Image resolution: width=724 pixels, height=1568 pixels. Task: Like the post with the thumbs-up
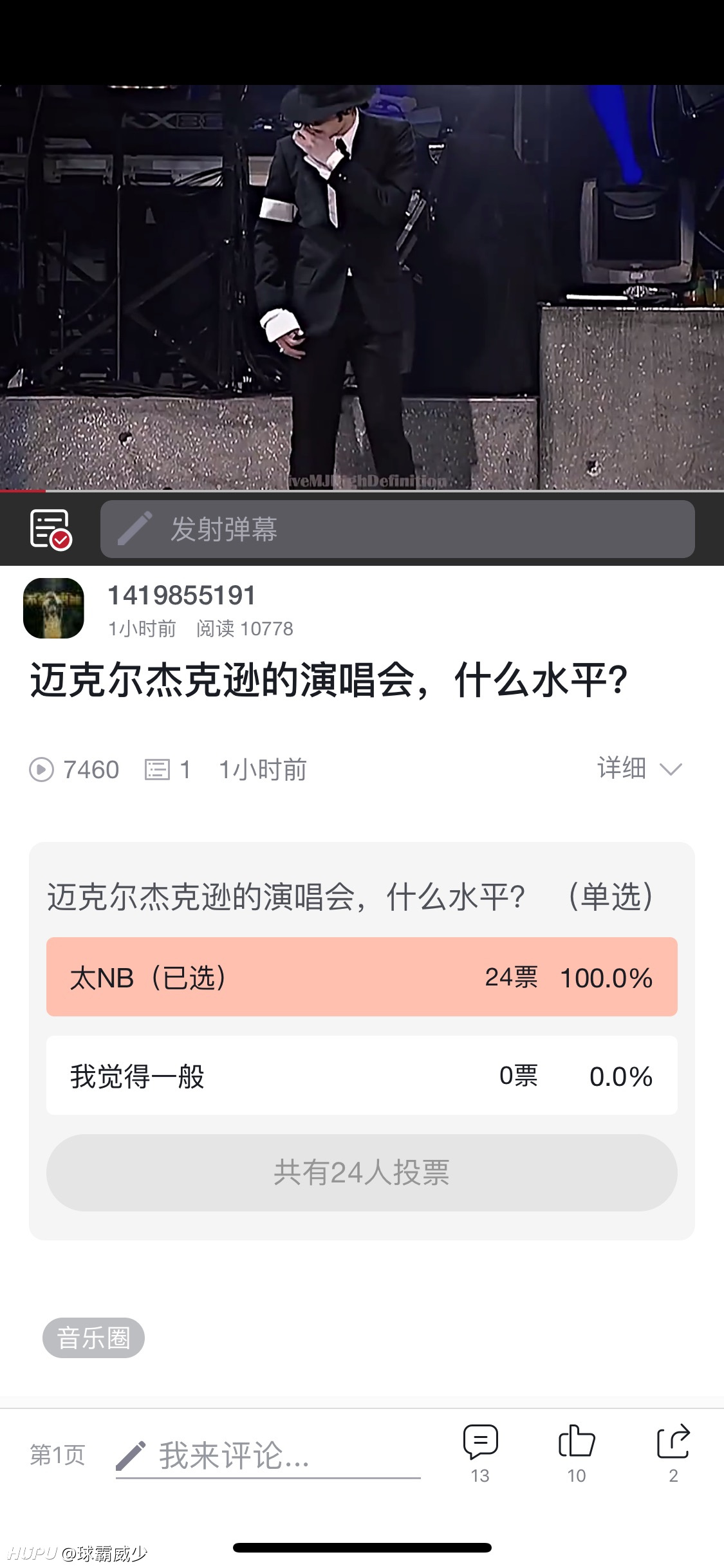click(x=577, y=1454)
